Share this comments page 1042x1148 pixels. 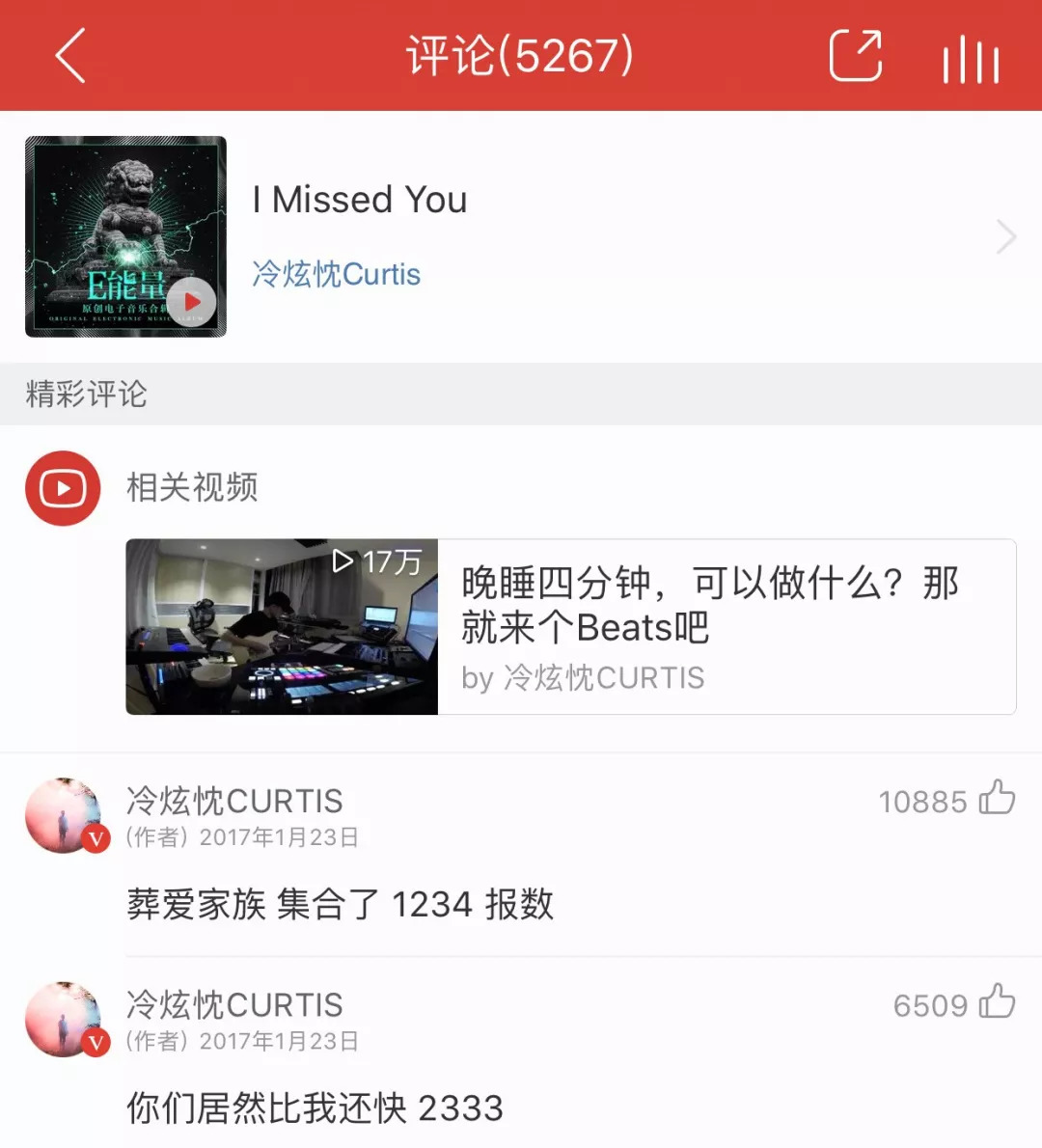pyautogui.click(x=856, y=56)
